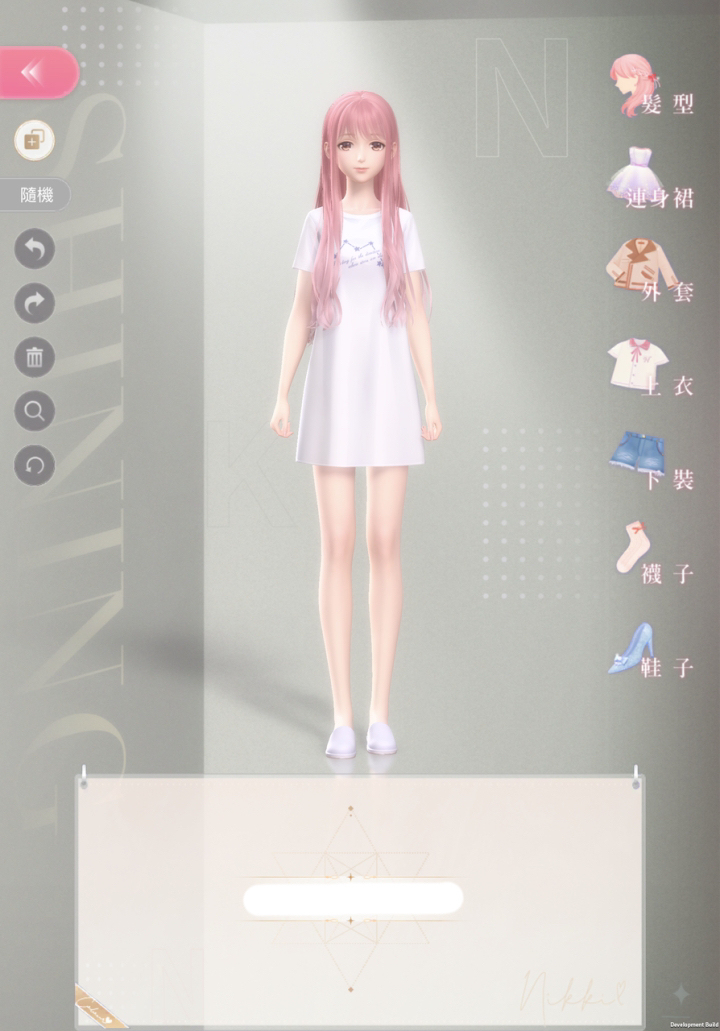Select the 襪子 socks category

pyautogui.click(x=650, y=557)
